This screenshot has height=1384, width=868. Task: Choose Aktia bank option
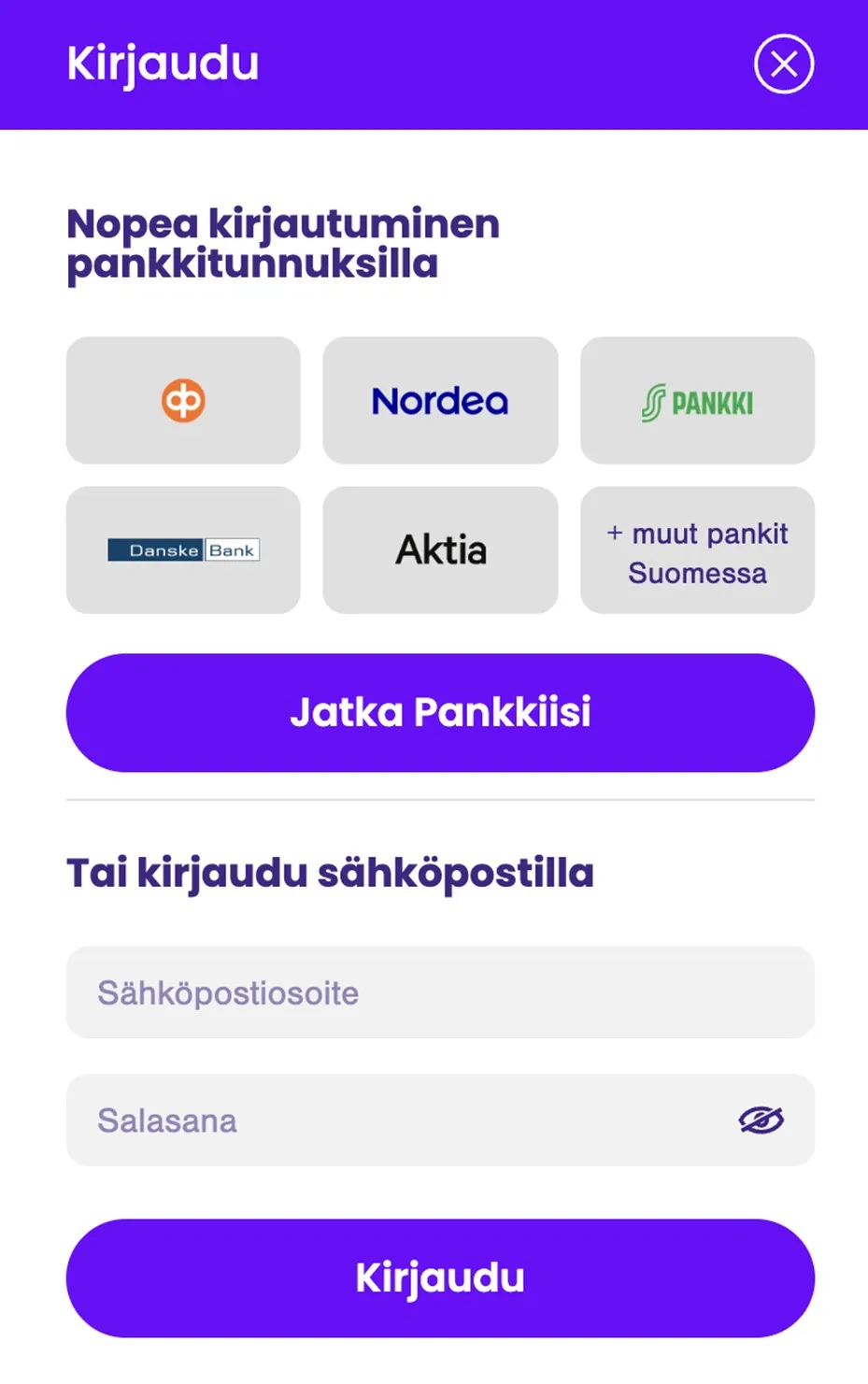click(440, 549)
